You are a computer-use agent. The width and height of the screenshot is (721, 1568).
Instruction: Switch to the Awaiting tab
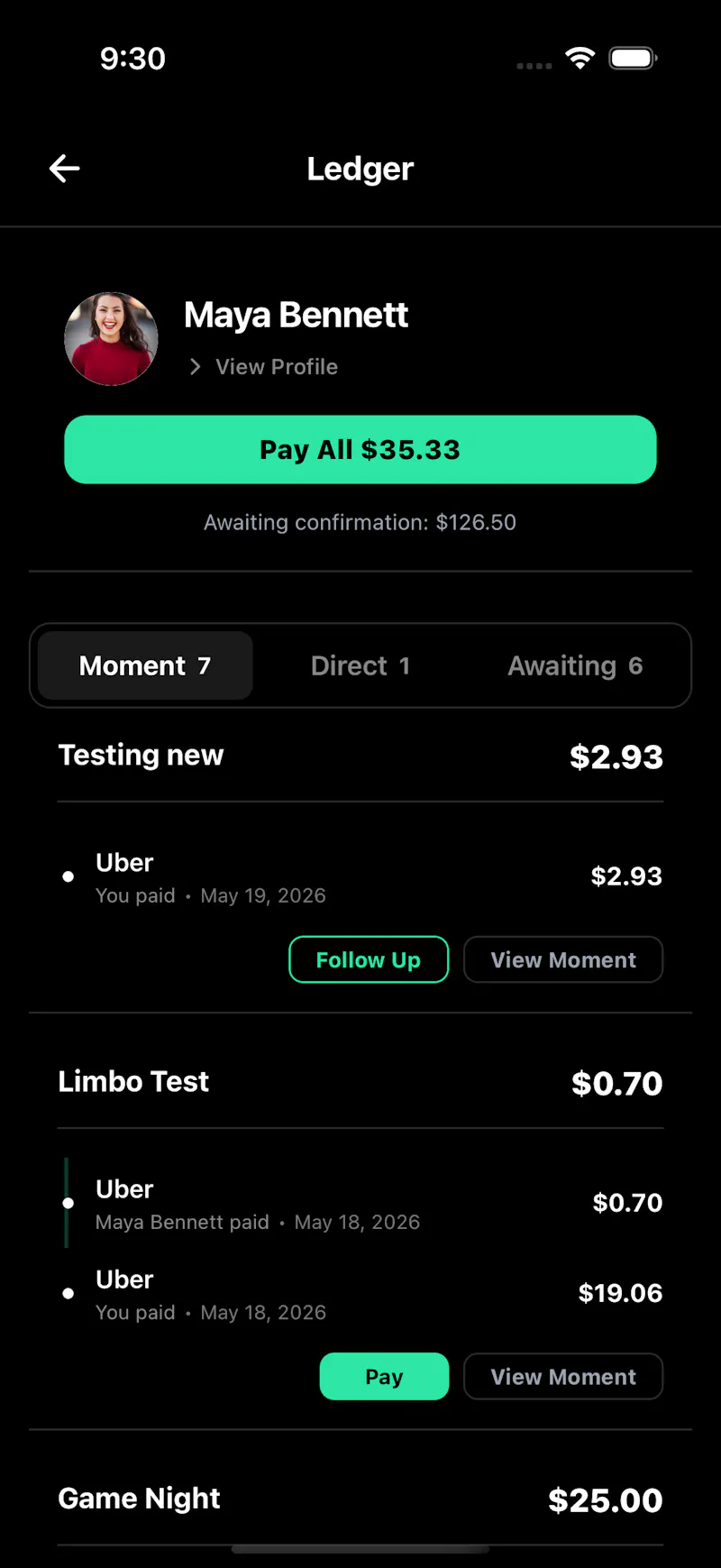click(x=575, y=665)
